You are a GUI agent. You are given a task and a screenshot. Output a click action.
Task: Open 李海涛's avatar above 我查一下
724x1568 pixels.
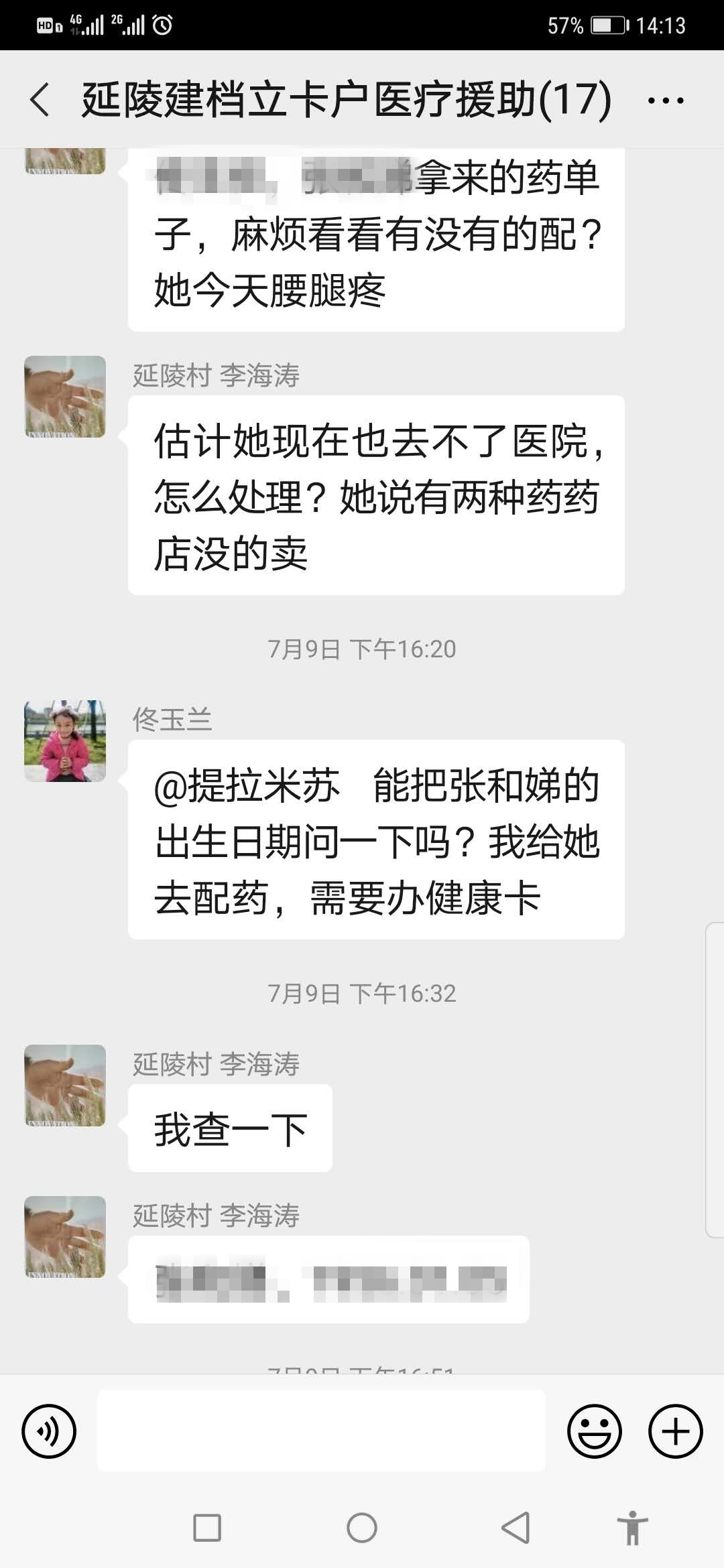point(65,1085)
